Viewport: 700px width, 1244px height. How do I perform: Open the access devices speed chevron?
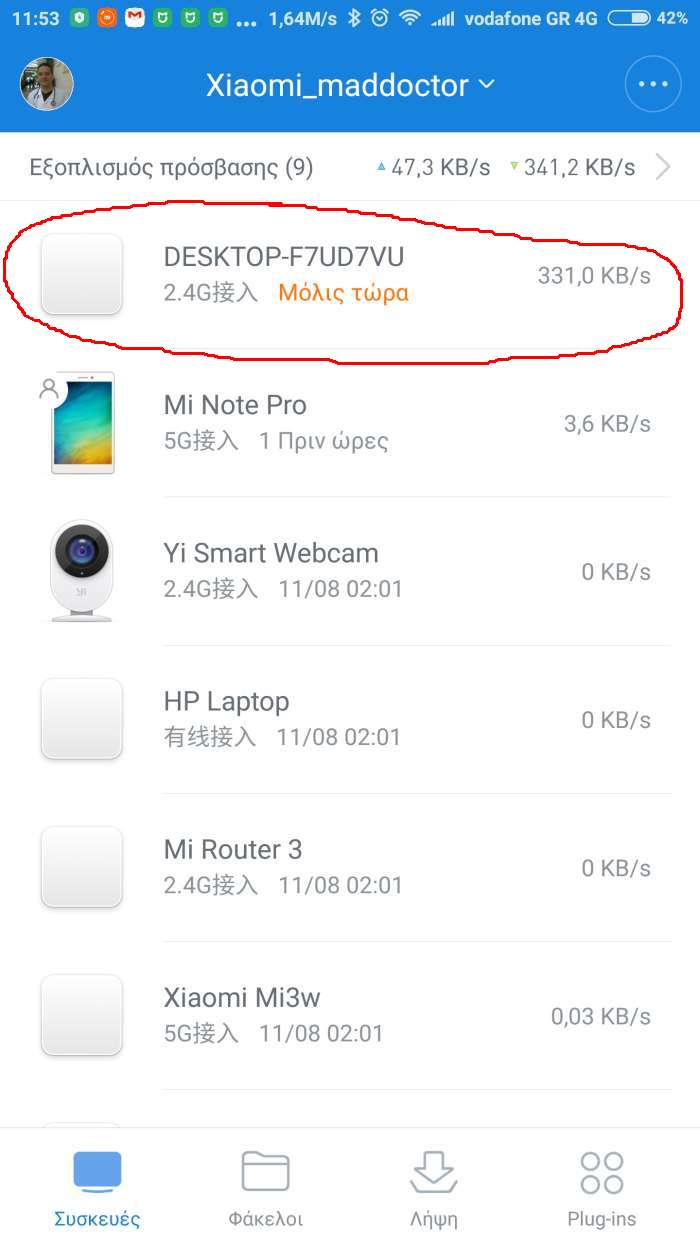(x=662, y=167)
